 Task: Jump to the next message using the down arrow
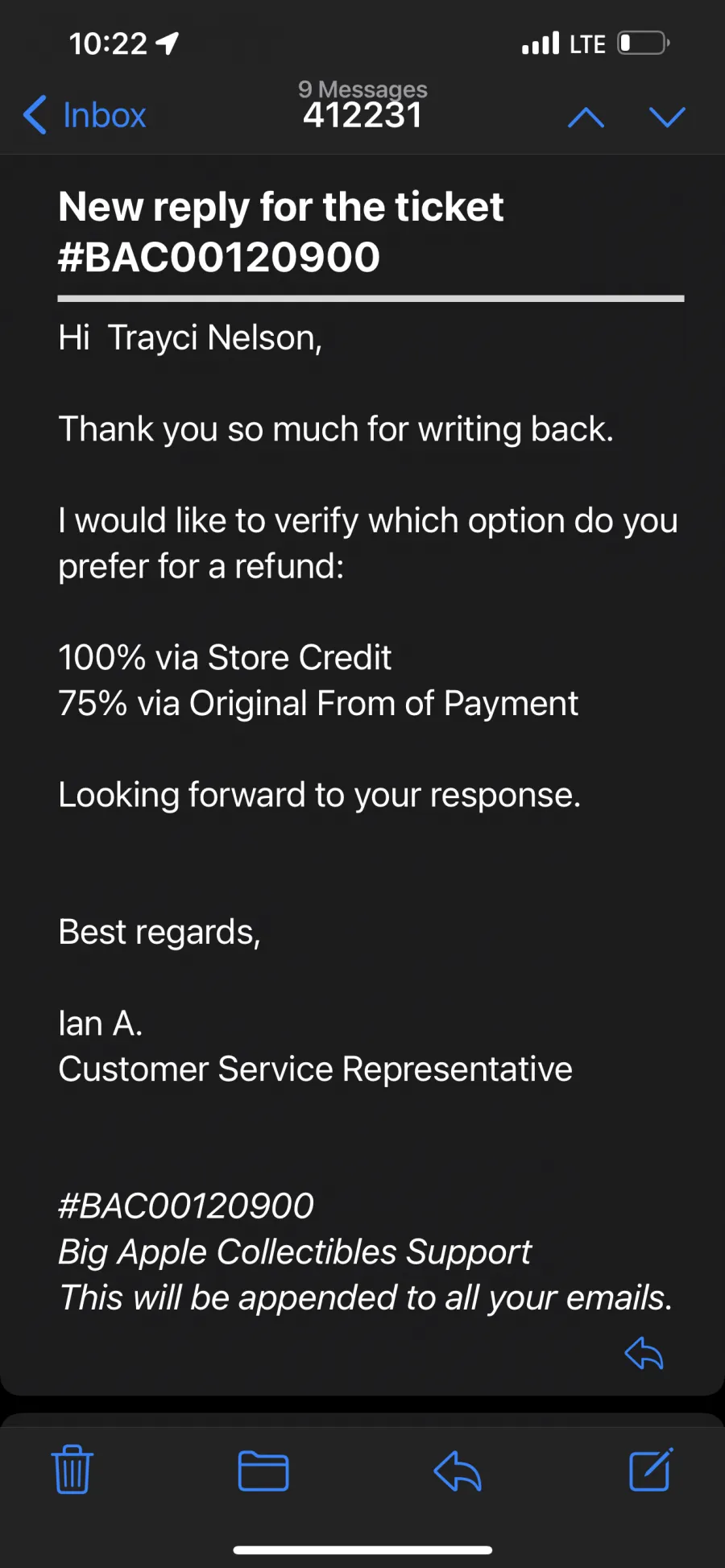tap(667, 118)
